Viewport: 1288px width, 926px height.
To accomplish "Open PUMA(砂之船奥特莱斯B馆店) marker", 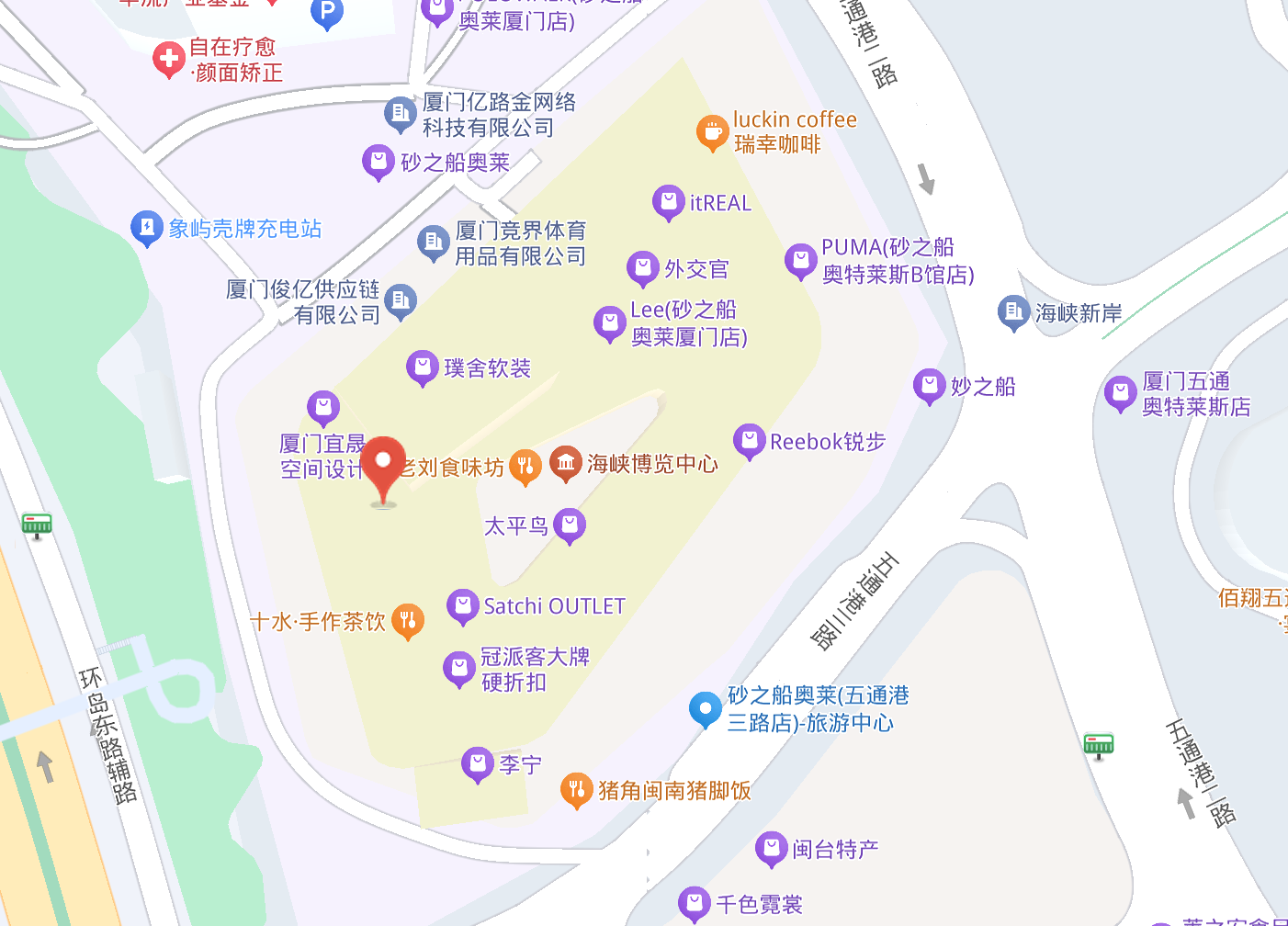I will click(x=800, y=260).
